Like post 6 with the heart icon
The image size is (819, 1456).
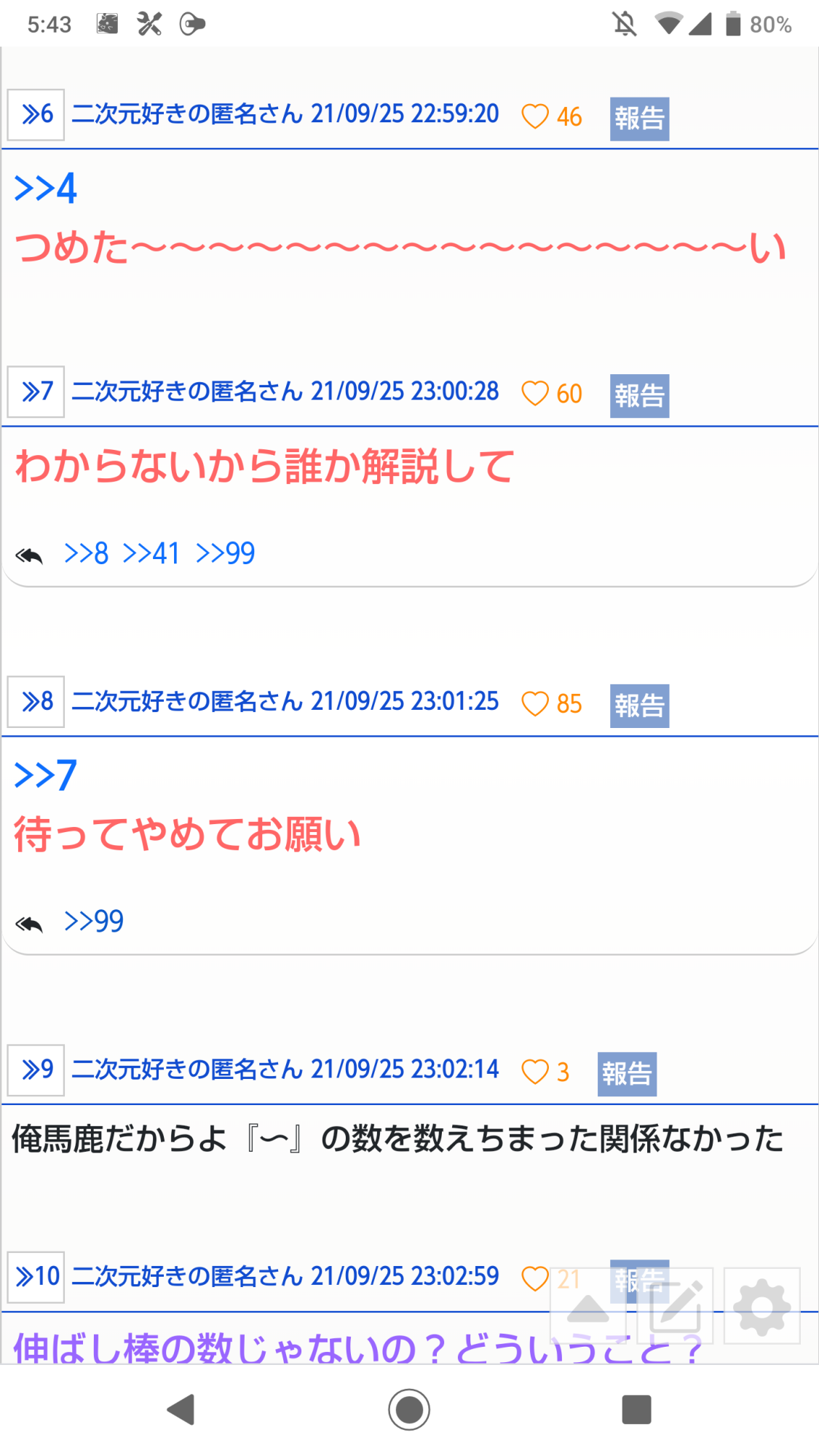pyautogui.click(x=535, y=116)
